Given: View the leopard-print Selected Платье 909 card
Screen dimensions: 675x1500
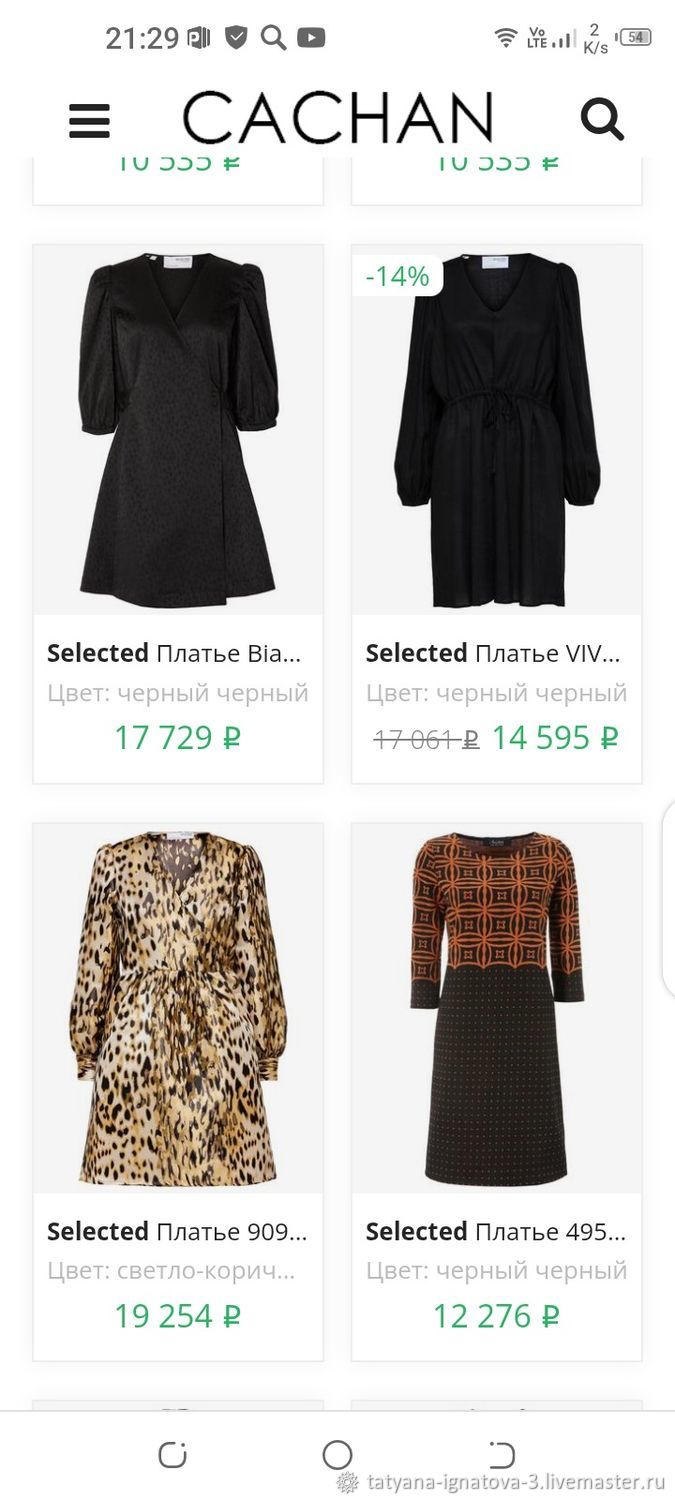Looking at the screenshot, I should pos(178,1092).
